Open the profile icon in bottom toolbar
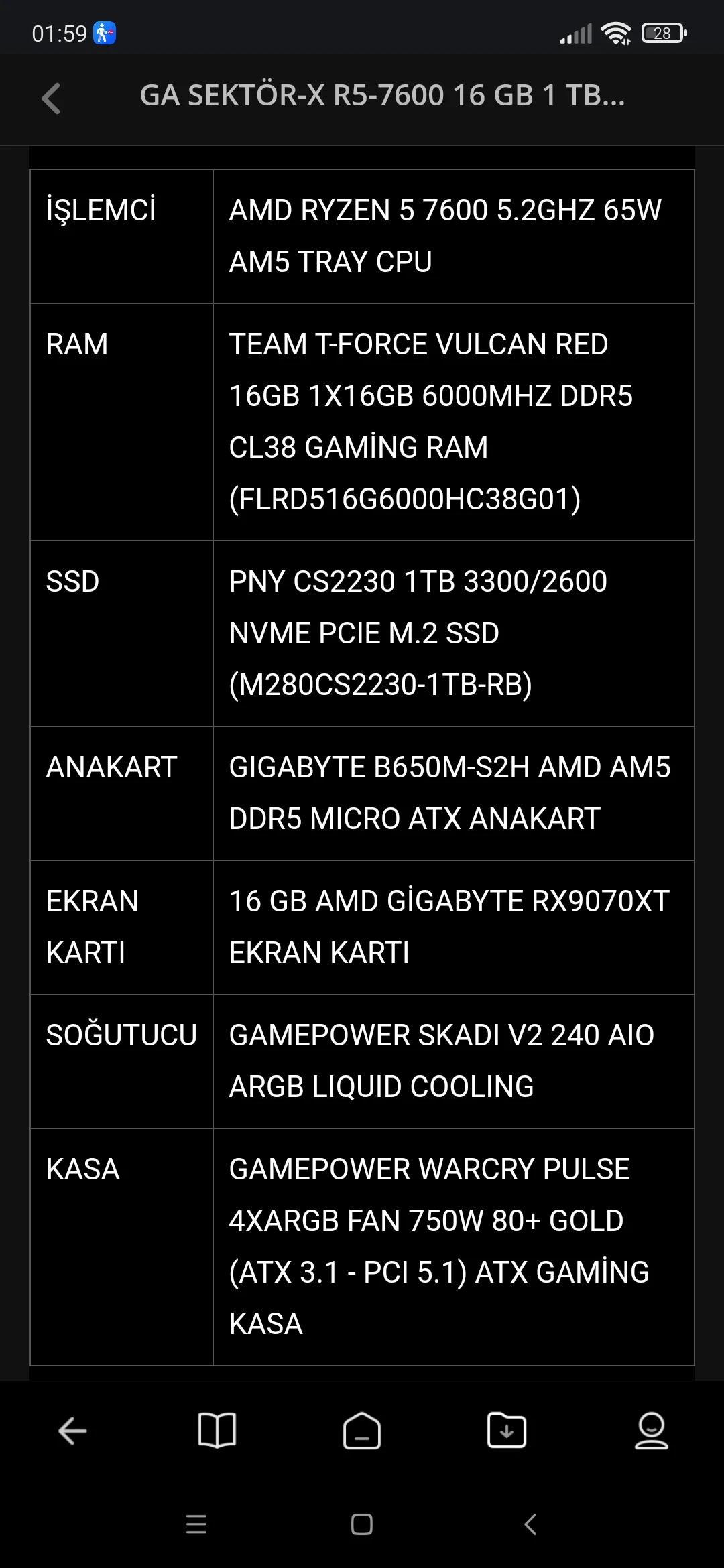Screen dimensions: 724x1568 click(651, 1431)
